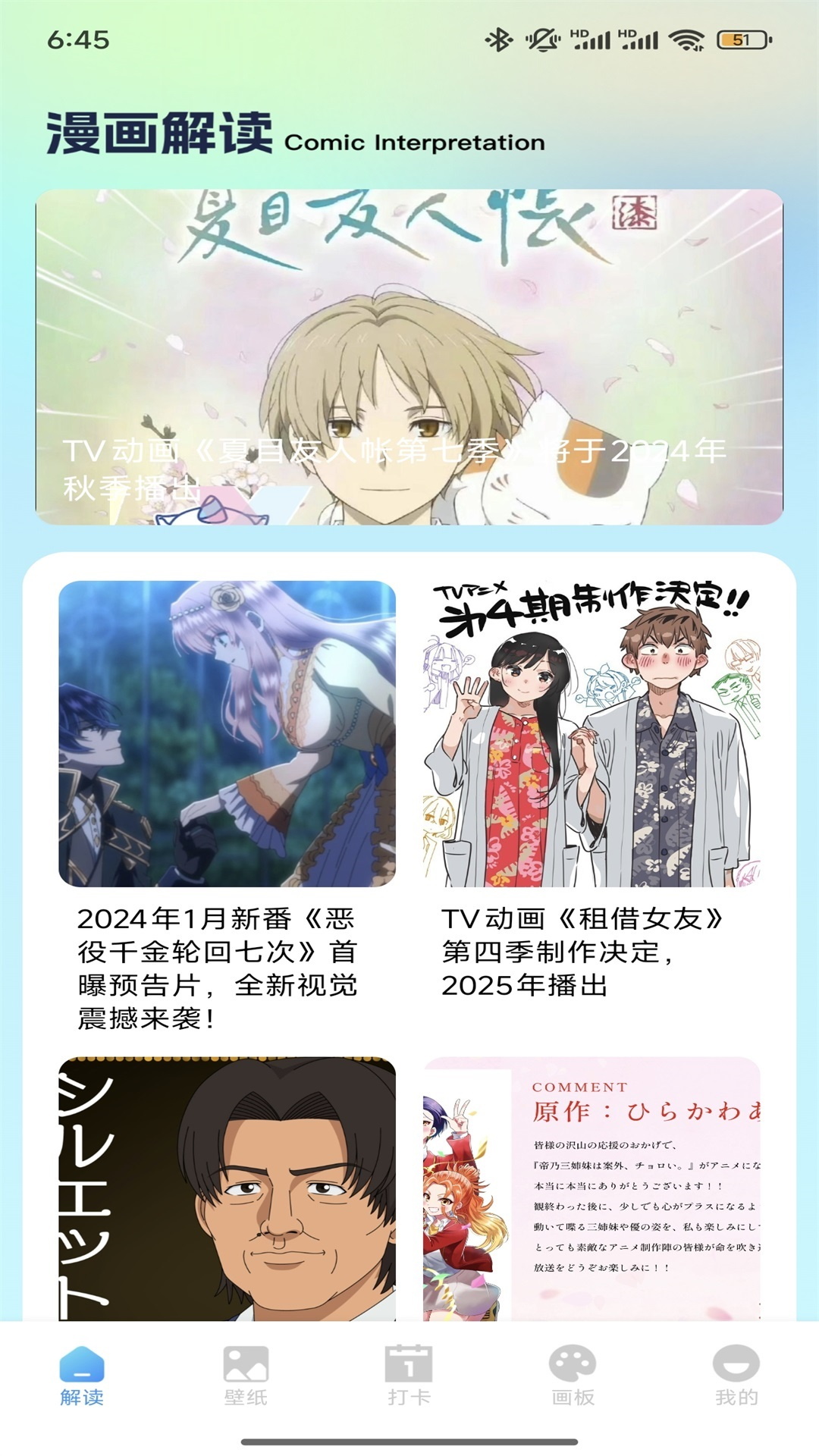Open the 夏目友人帐第七季 featured article
Viewport: 819px width, 1456px height.
coord(409,356)
